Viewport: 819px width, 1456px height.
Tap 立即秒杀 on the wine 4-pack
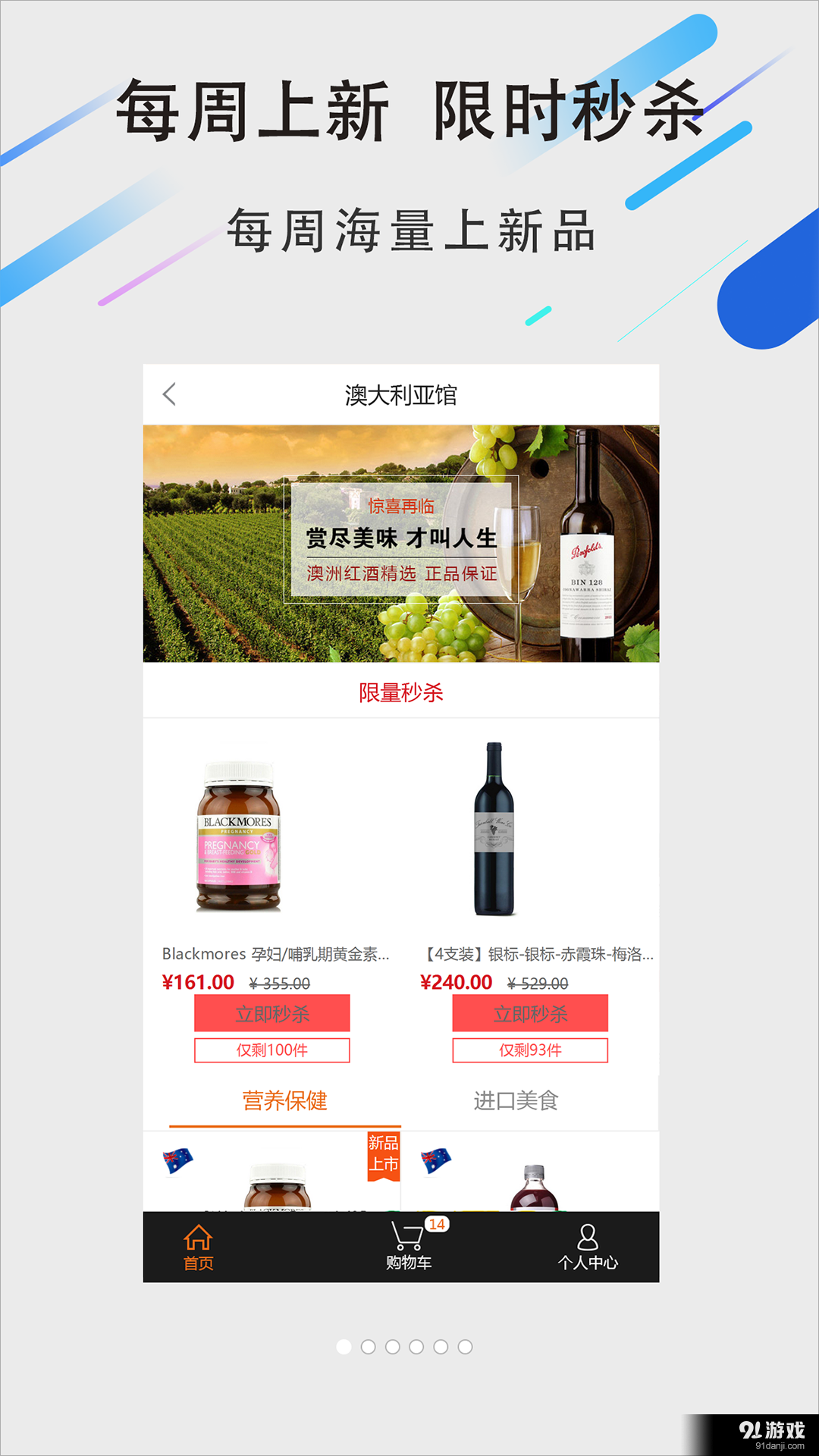click(x=529, y=1012)
